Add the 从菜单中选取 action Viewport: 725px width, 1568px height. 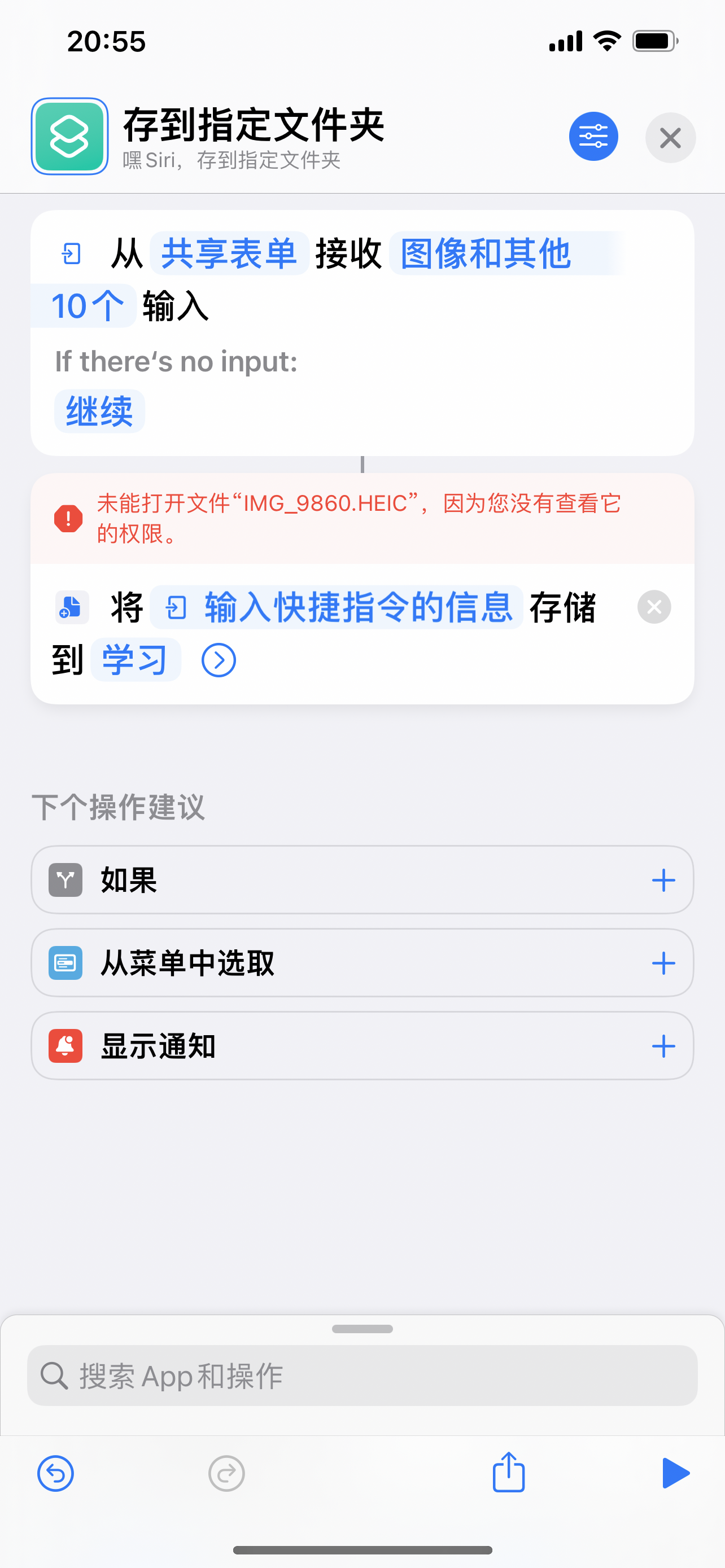tap(663, 963)
